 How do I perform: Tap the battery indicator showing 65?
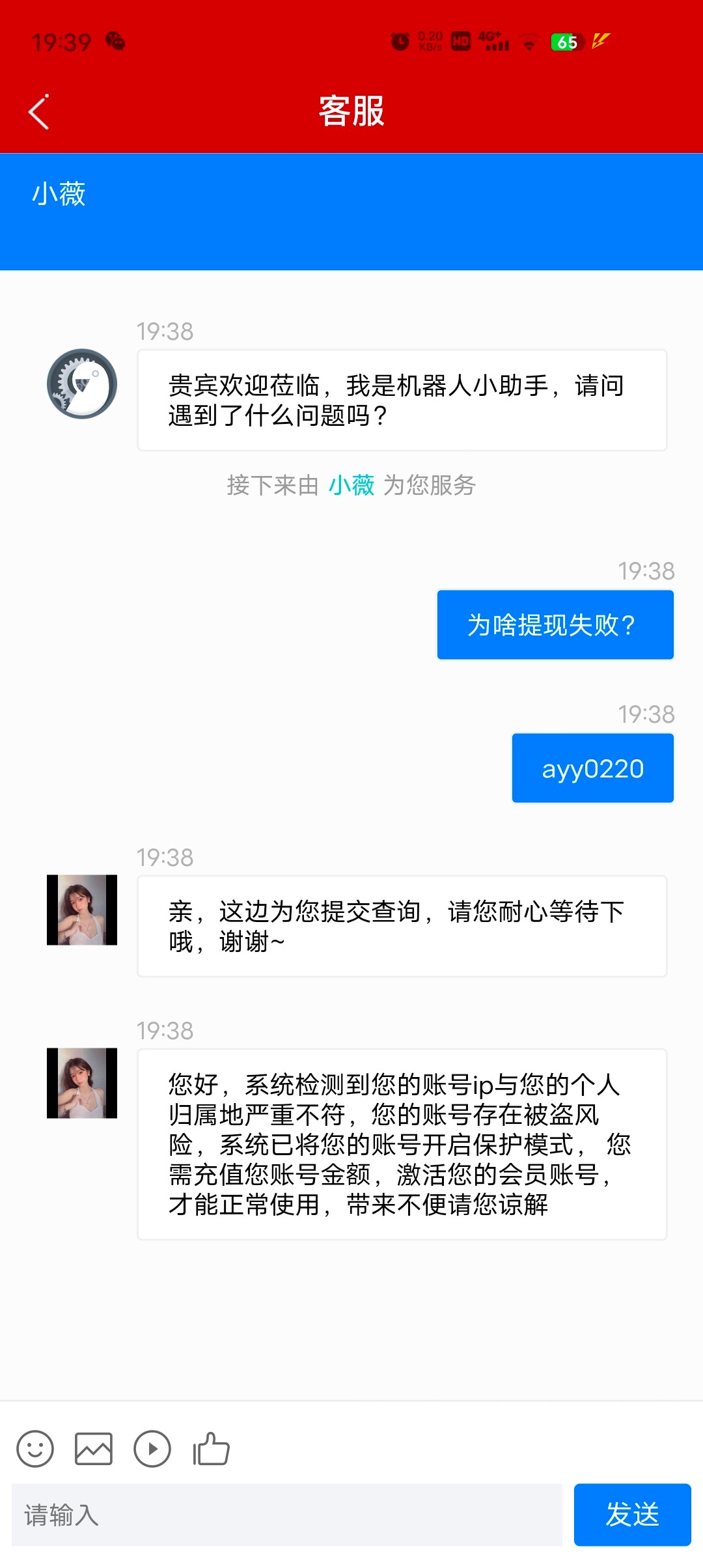click(x=566, y=41)
